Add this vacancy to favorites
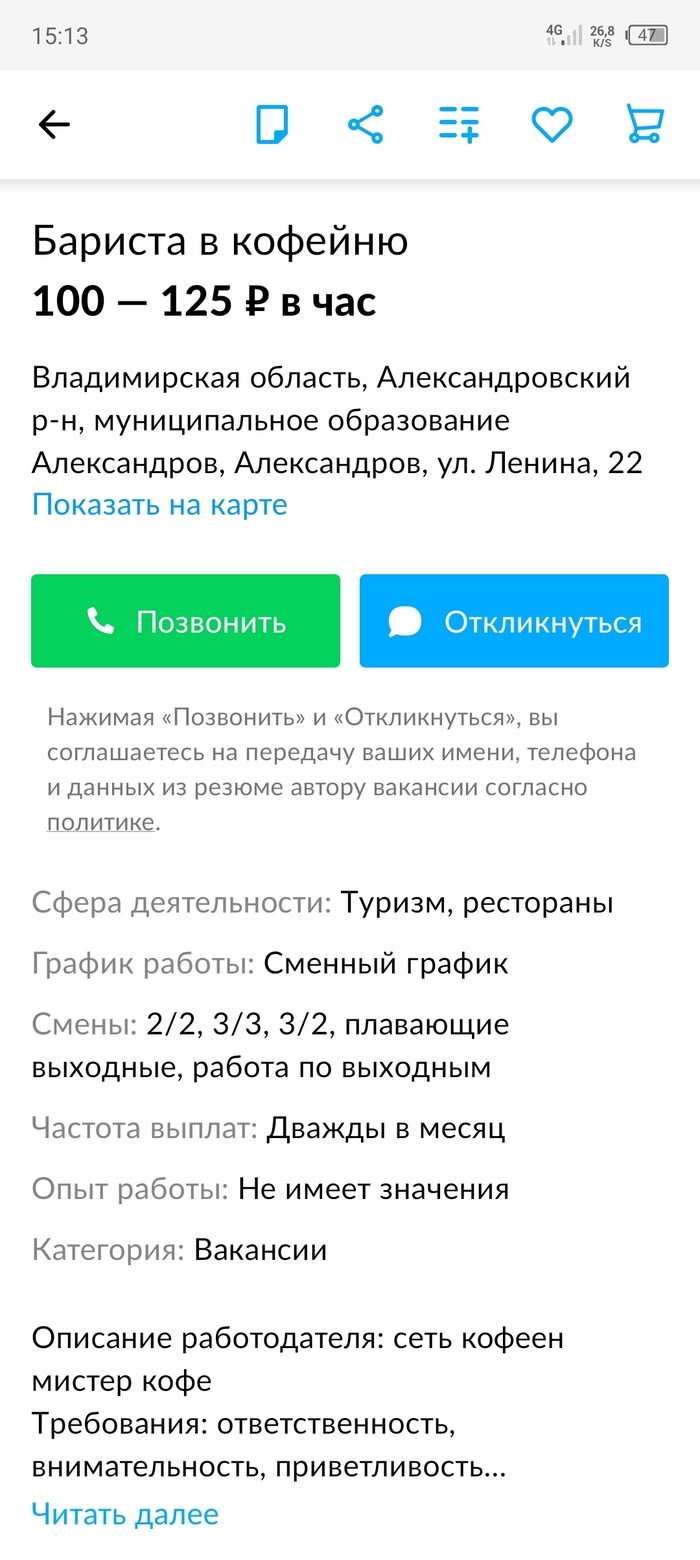700x1560 pixels. (551, 125)
